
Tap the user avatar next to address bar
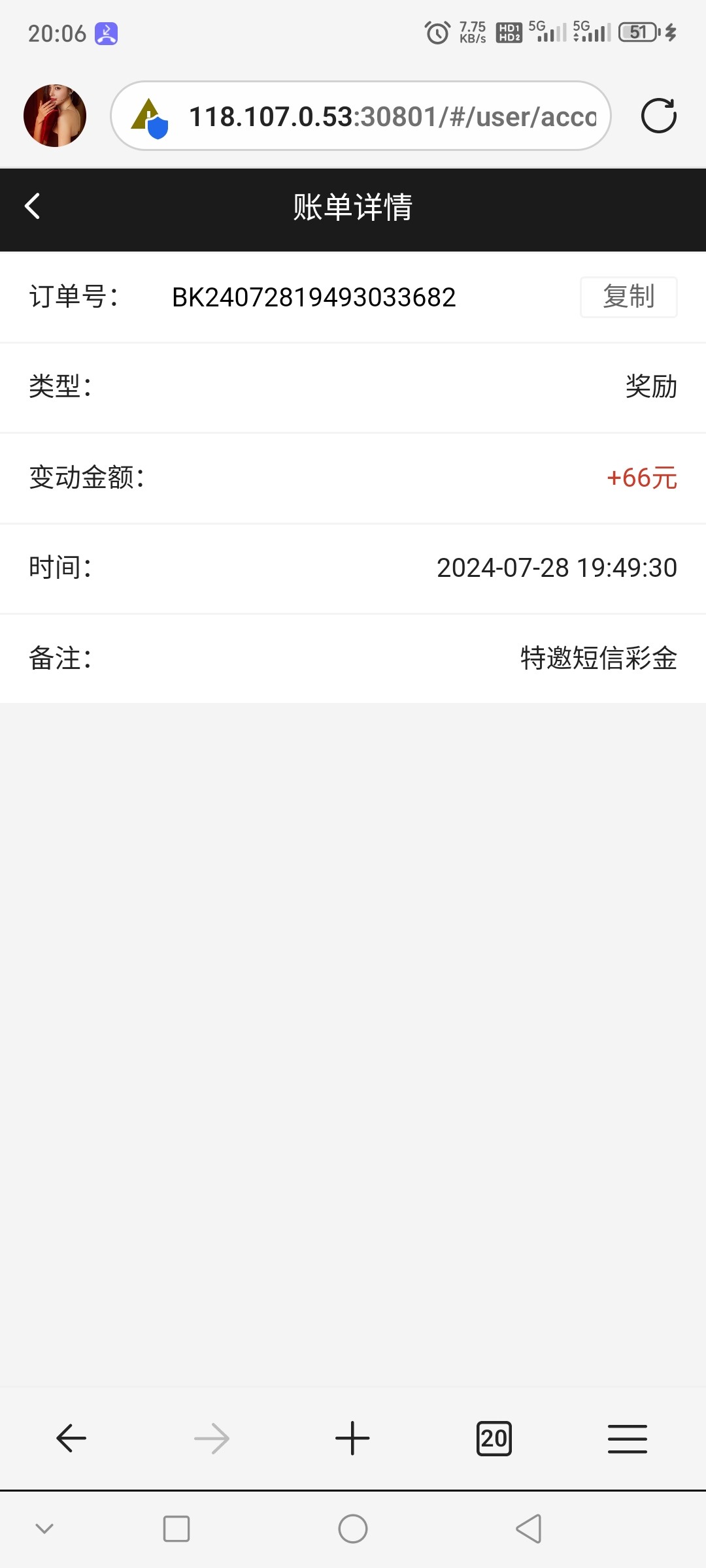[x=55, y=115]
